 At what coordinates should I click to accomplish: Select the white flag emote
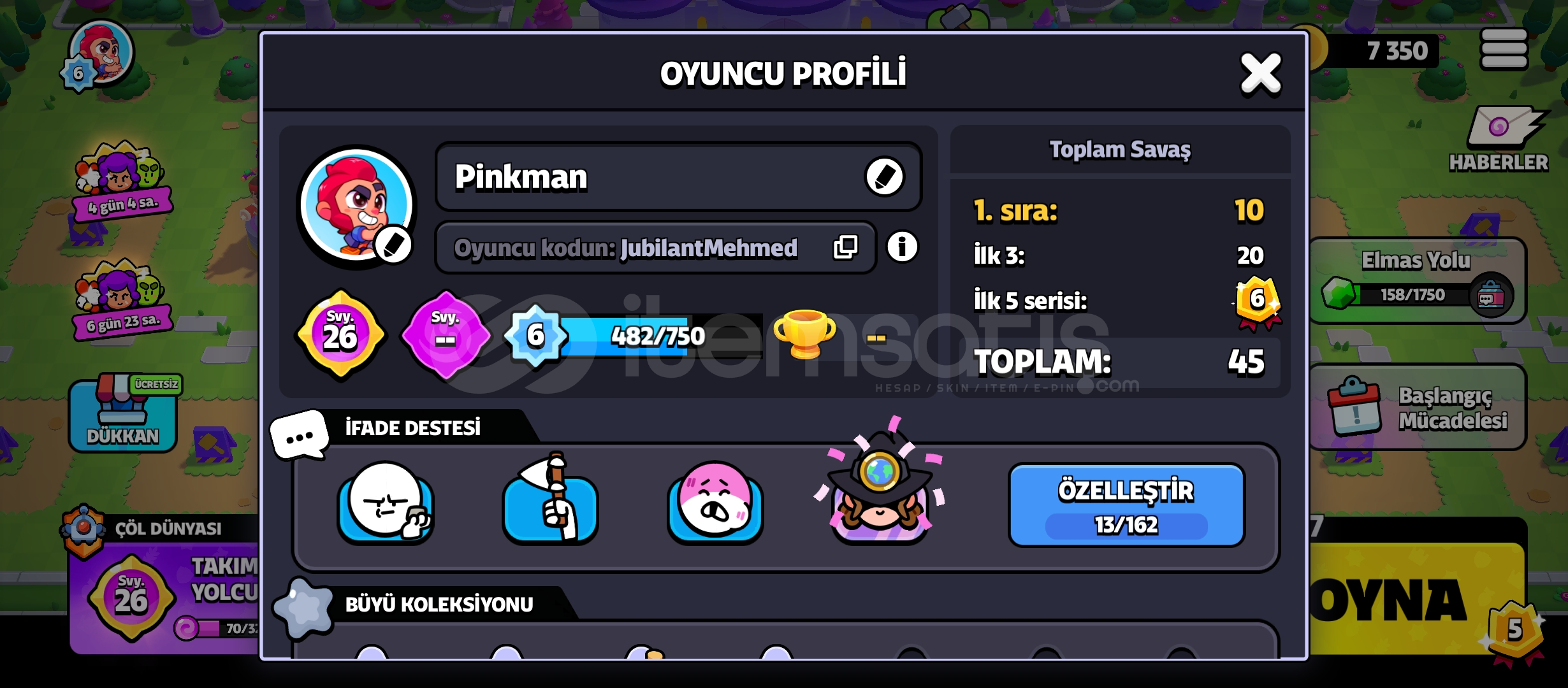click(550, 503)
